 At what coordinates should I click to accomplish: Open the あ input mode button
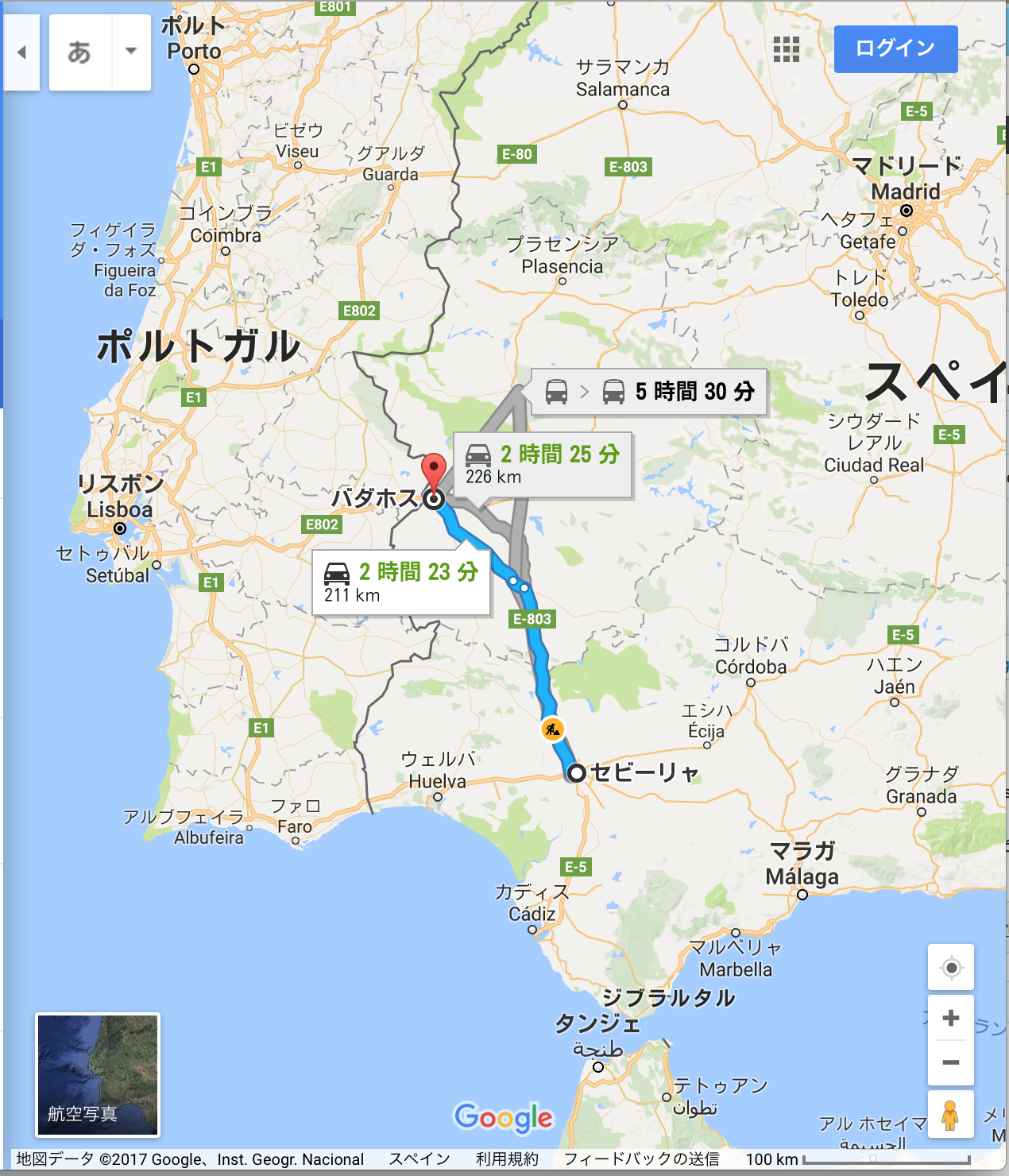[x=79, y=52]
